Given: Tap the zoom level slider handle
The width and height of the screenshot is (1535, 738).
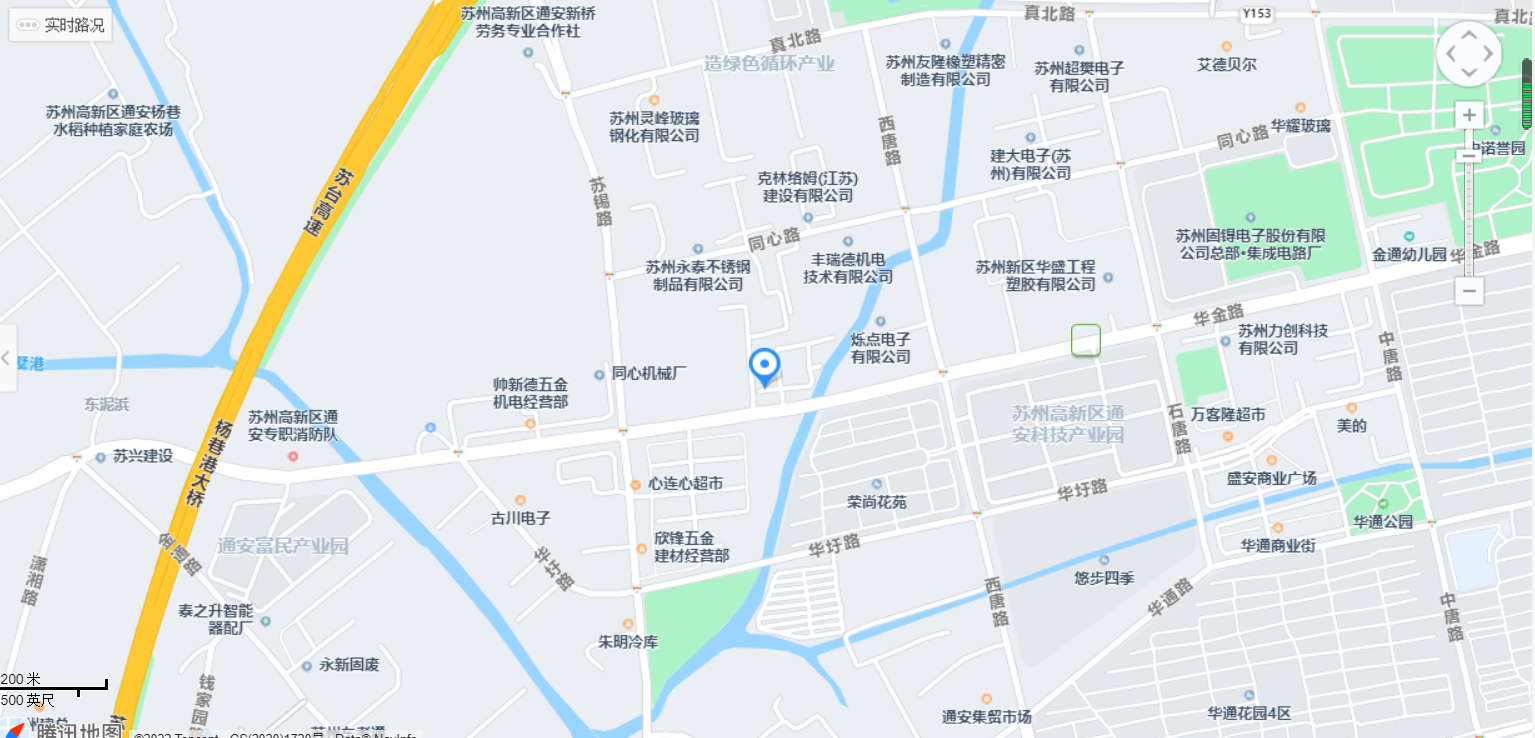Looking at the screenshot, I should (1469, 155).
